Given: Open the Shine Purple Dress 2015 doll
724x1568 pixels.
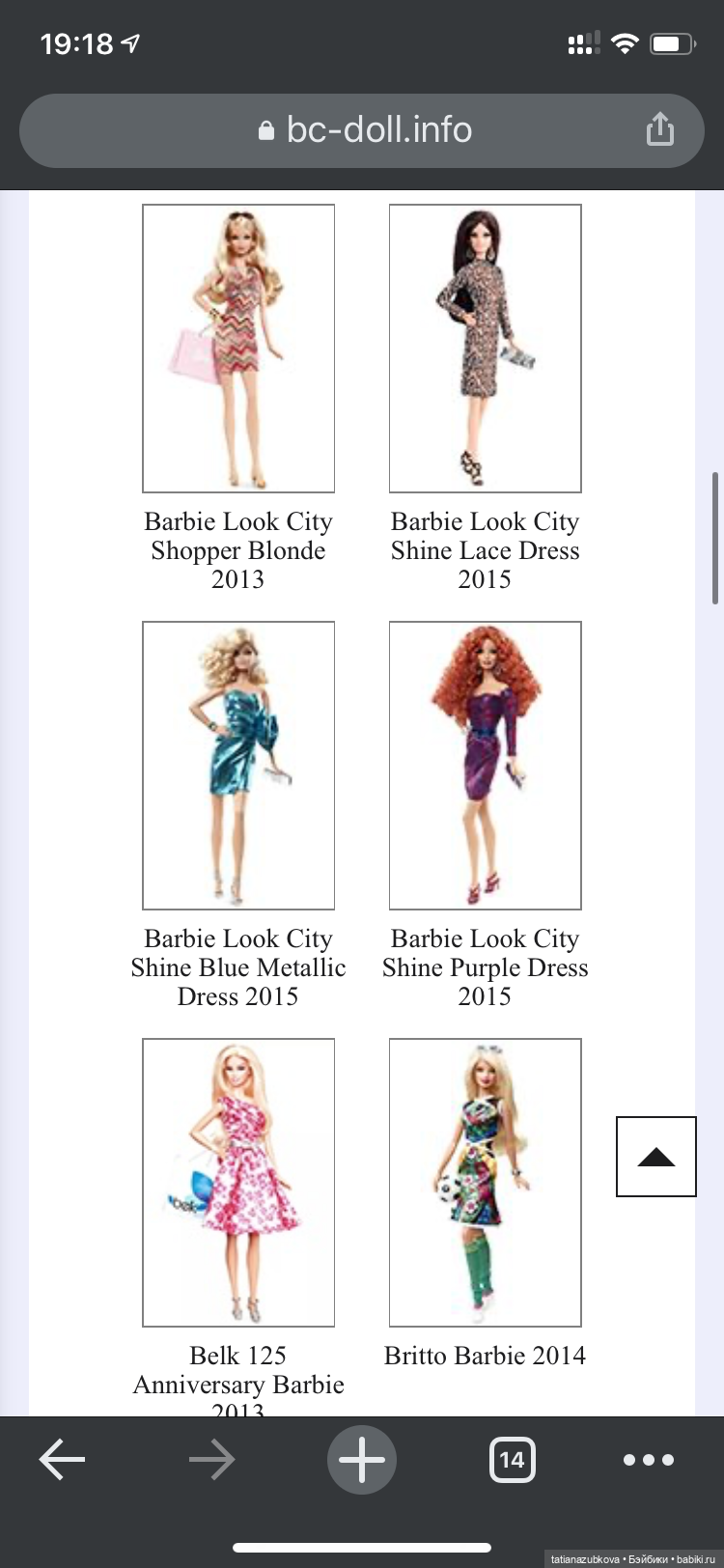Looking at the screenshot, I should pyautogui.click(x=485, y=766).
